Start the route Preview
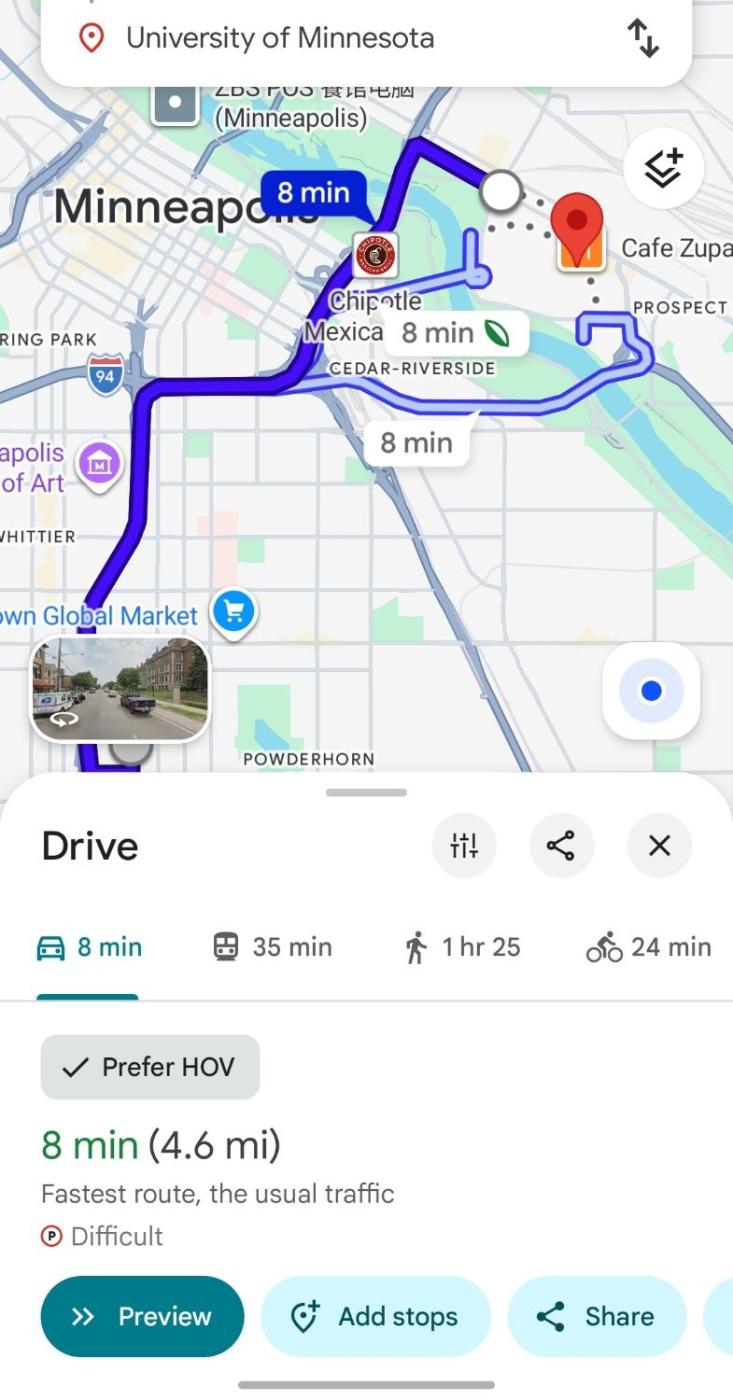The image size is (733, 1400). 142,1316
